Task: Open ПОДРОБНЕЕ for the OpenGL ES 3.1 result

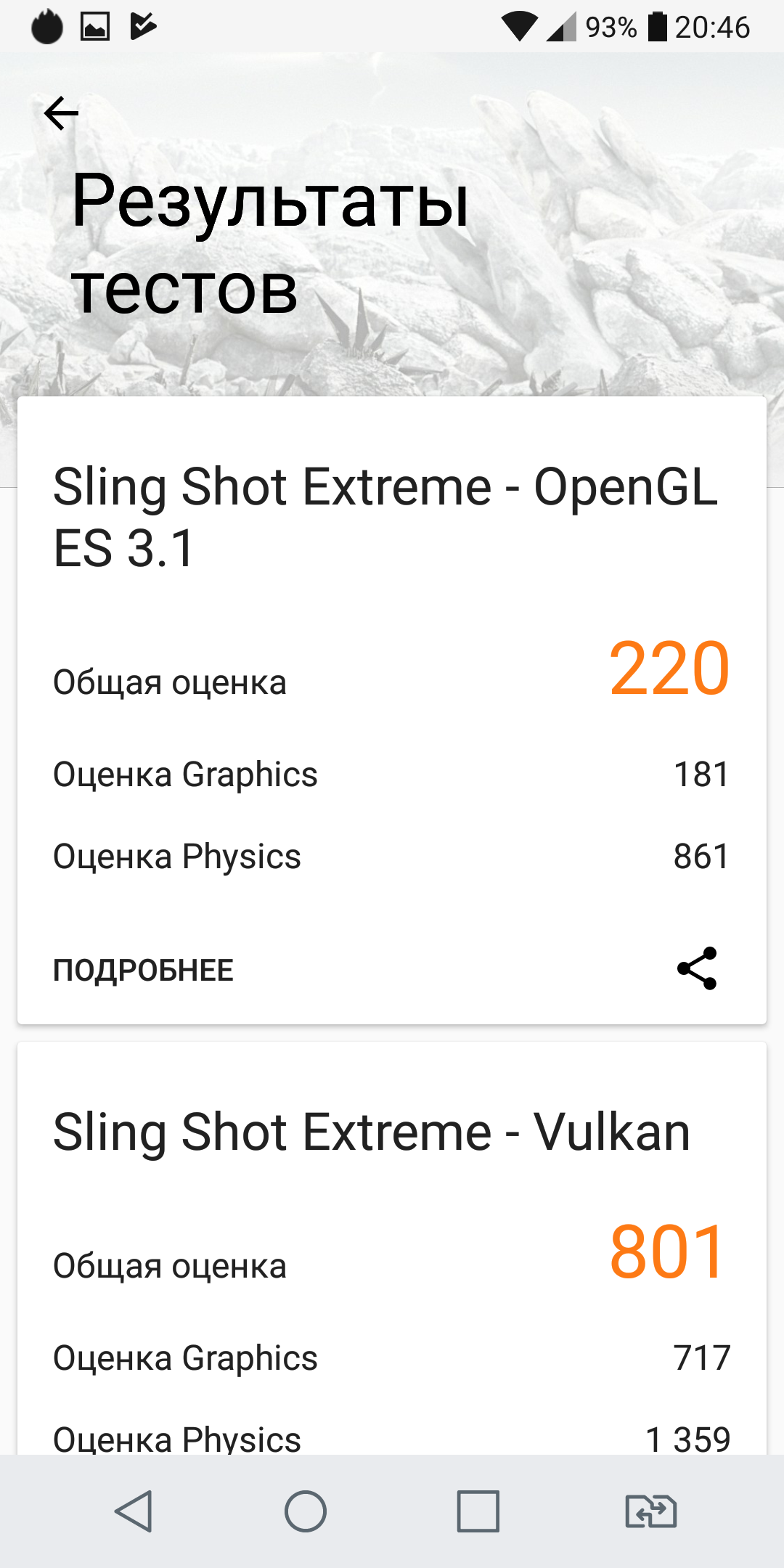Action: click(x=143, y=971)
